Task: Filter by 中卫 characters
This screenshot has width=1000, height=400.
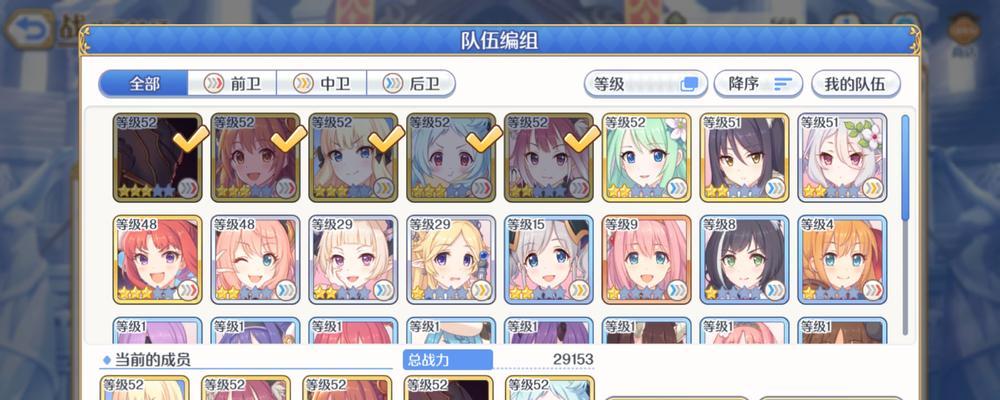Action: coord(322,84)
